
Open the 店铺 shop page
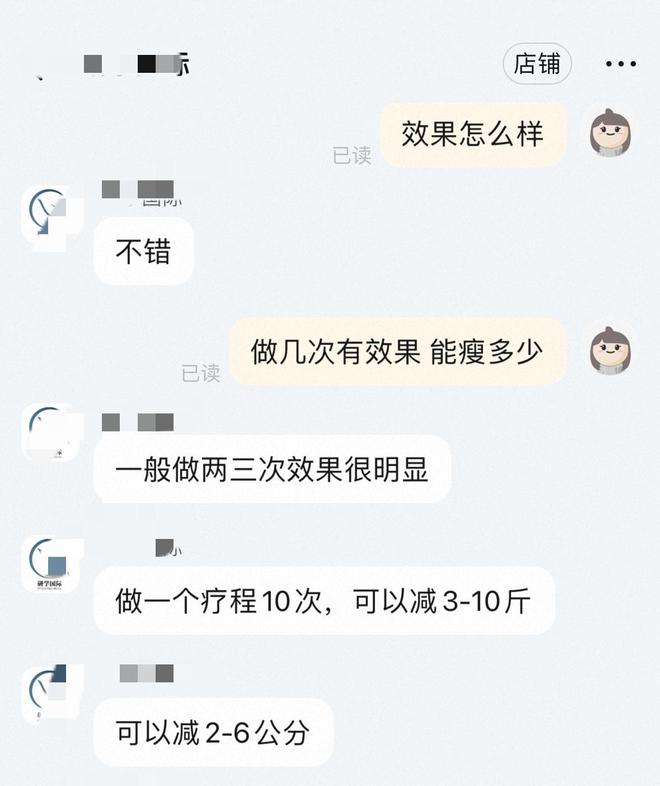(537, 64)
